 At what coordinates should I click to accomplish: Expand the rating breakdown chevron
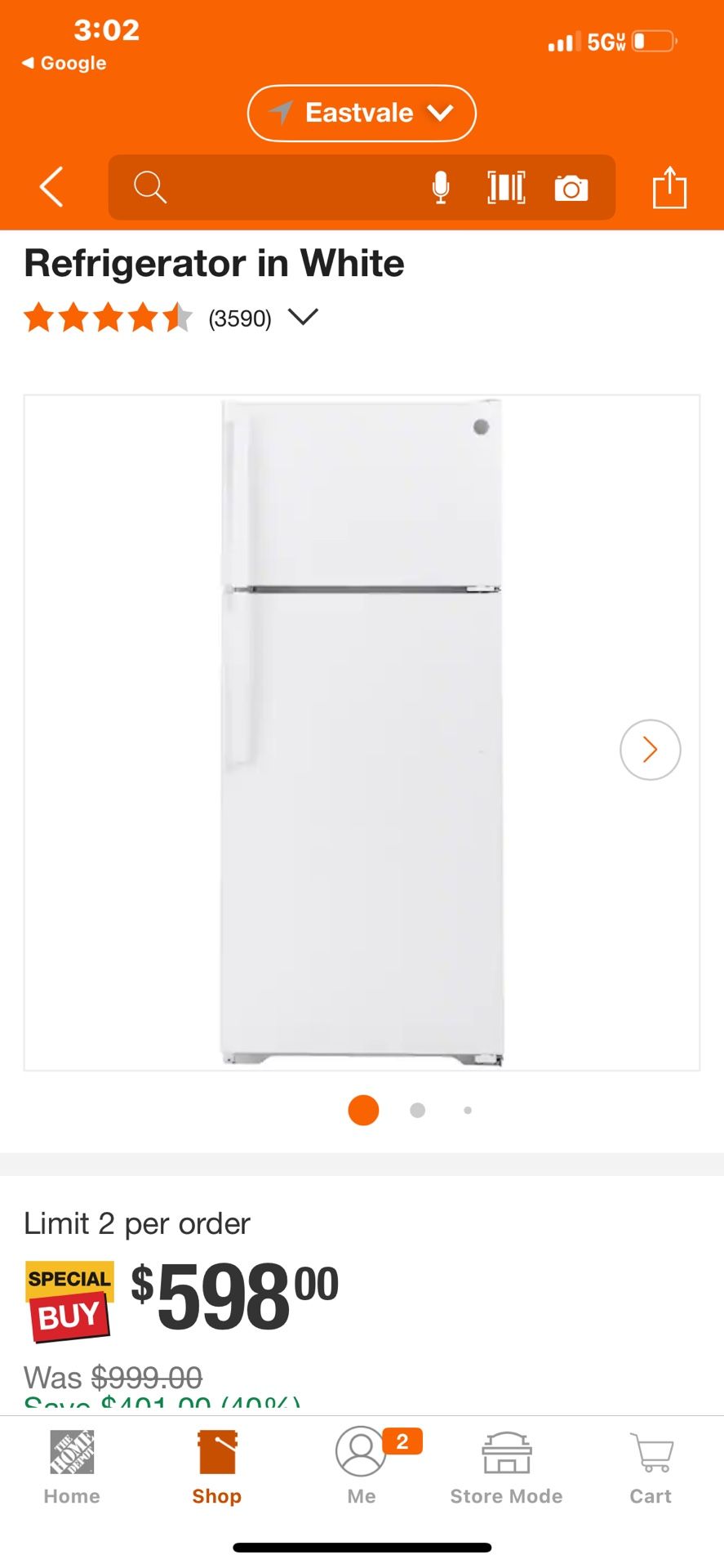303,317
